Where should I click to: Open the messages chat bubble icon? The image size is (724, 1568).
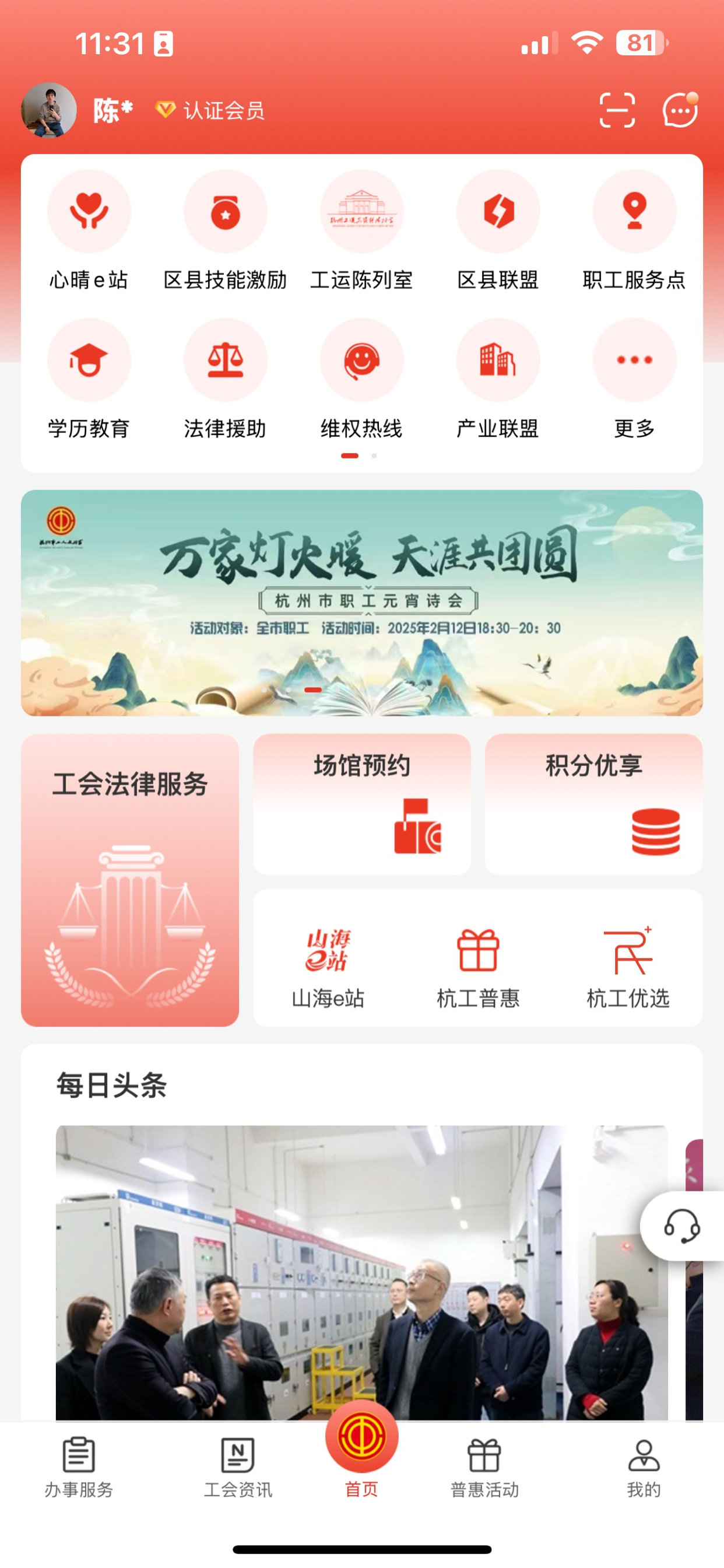coord(680,110)
